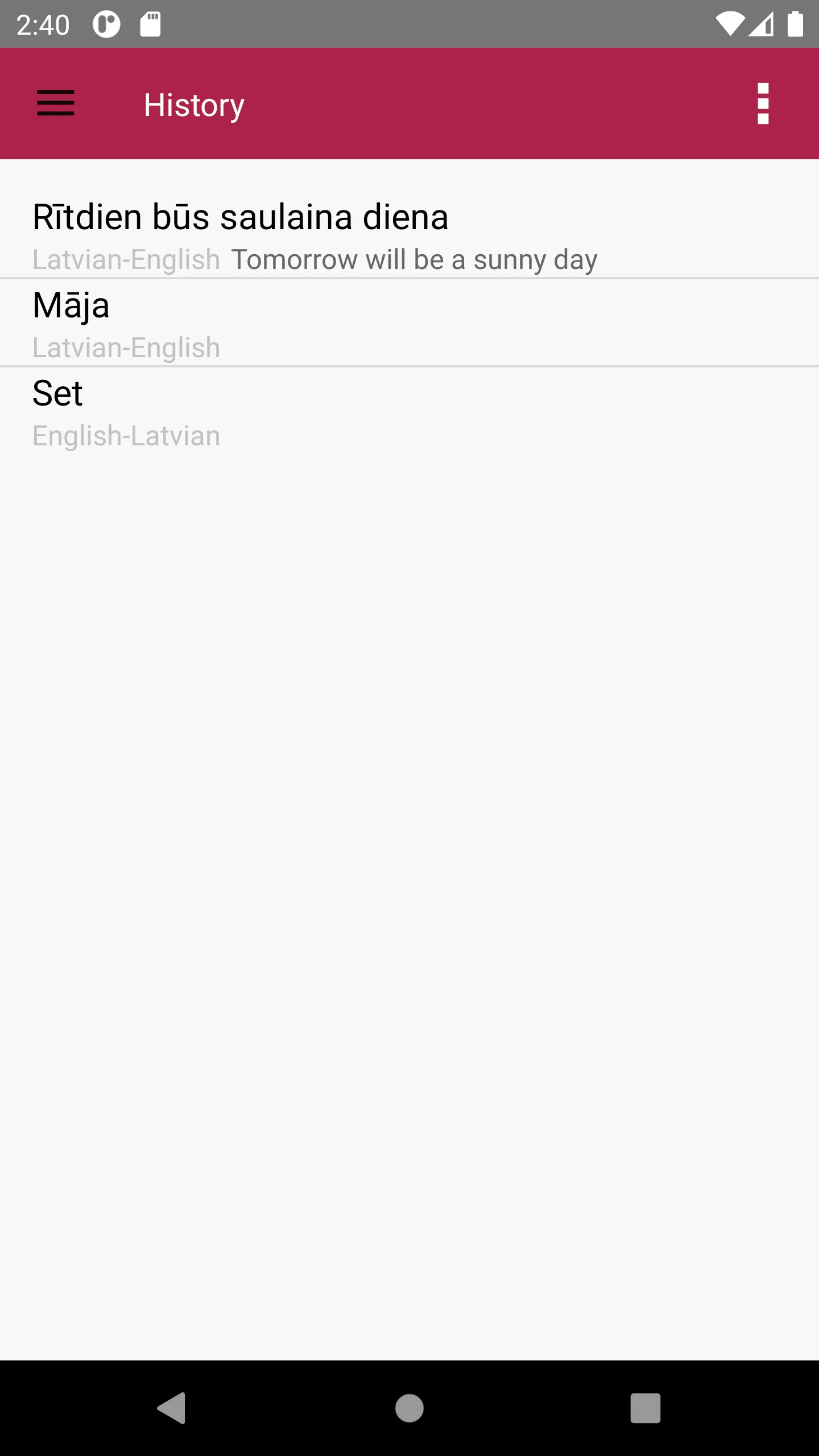Image resolution: width=819 pixels, height=1456 pixels.
Task: Open the overflow menu in the app bar
Action: tap(763, 104)
